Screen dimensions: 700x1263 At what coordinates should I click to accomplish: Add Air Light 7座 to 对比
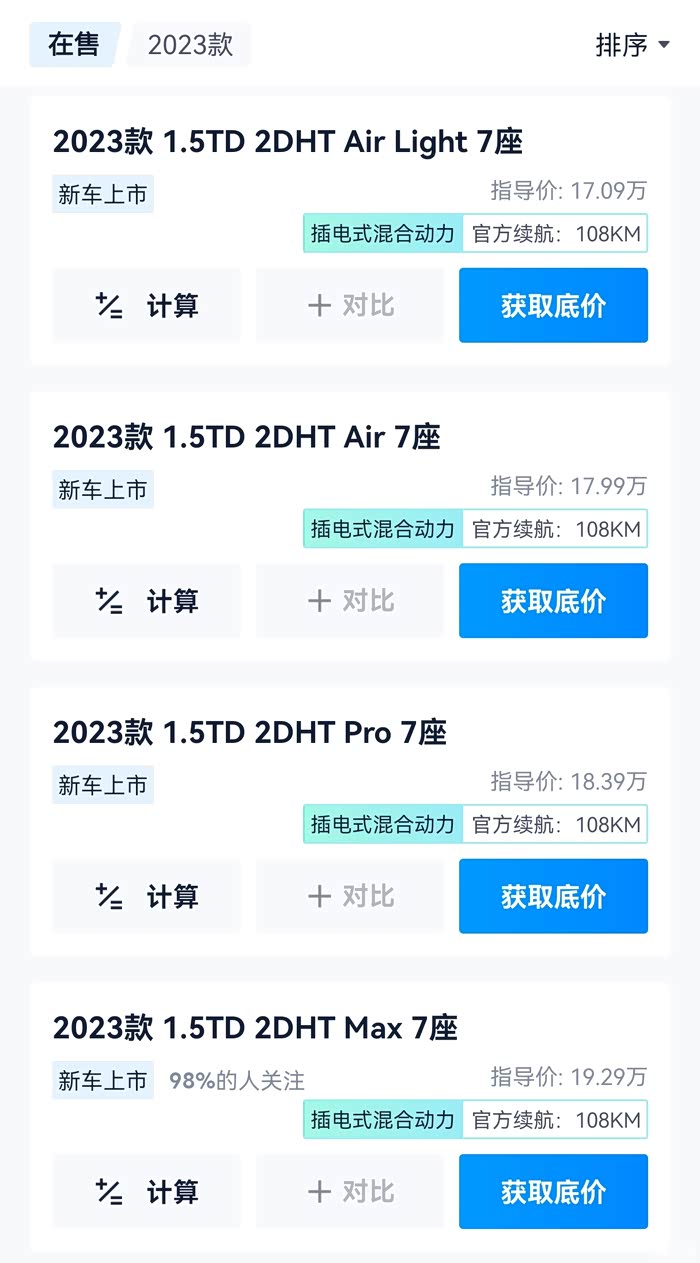[350, 306]
